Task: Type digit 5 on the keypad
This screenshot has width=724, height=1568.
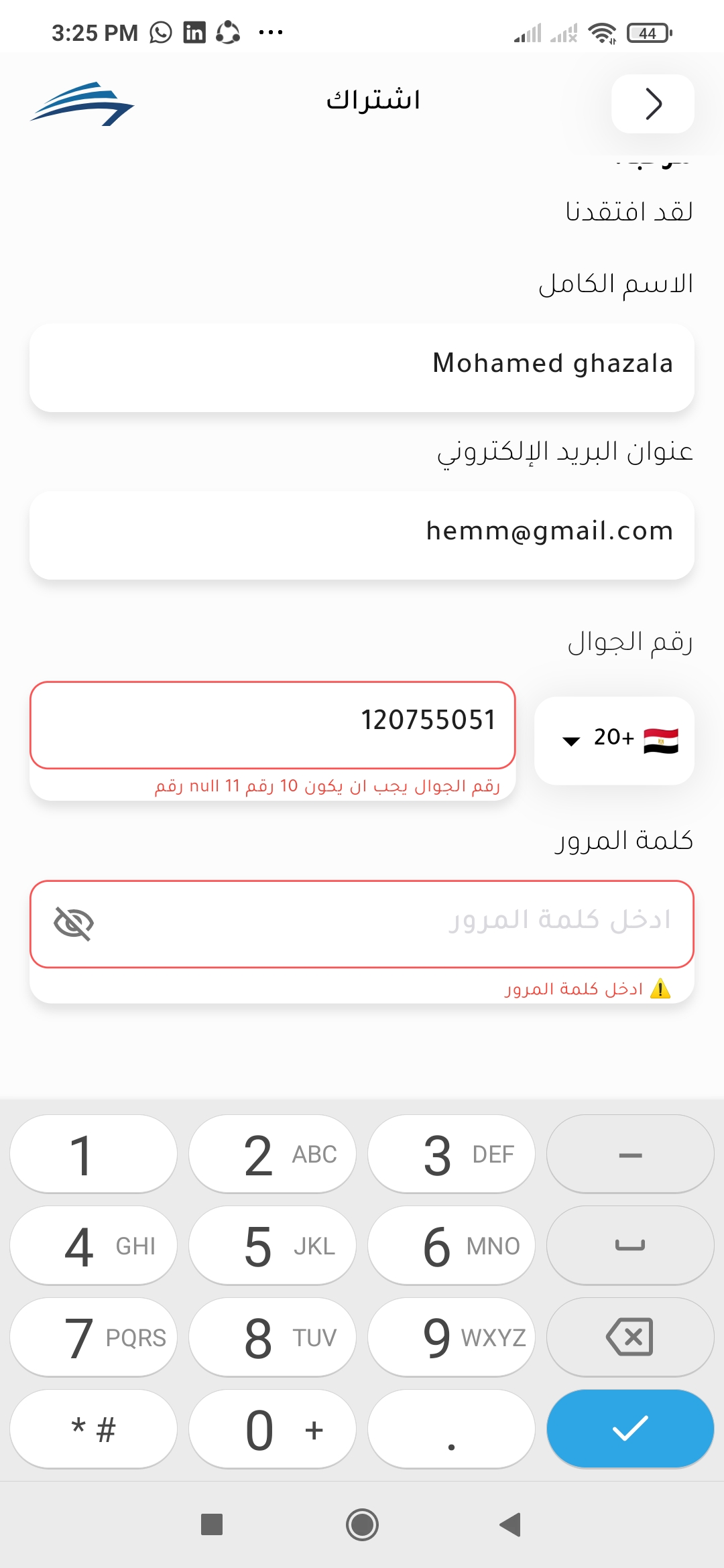Action: [272, 1245]
